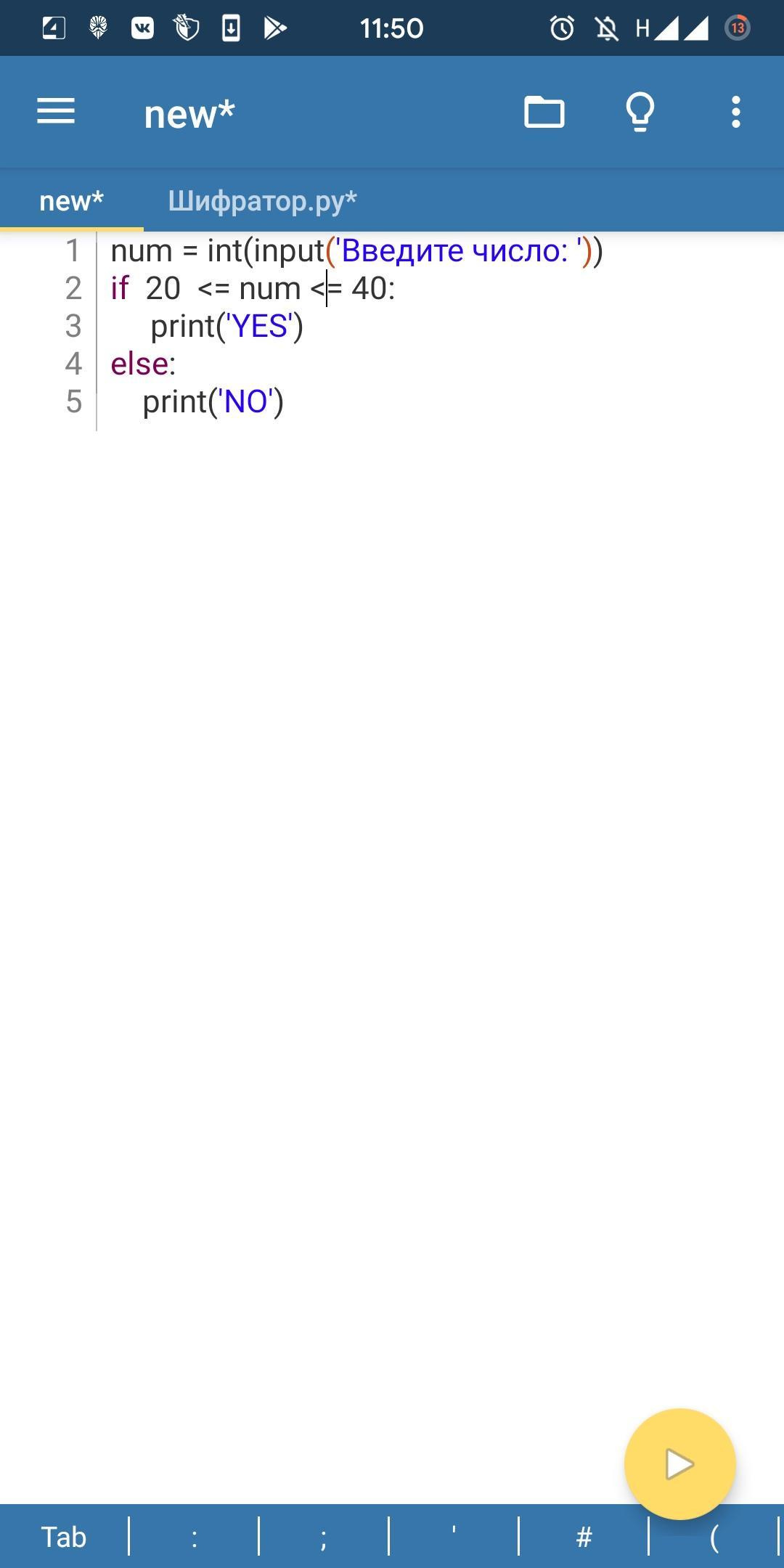This screenshot has width=784, height=1568.
Task: Run the code with the play button
Action: (x=679, y=1463)
